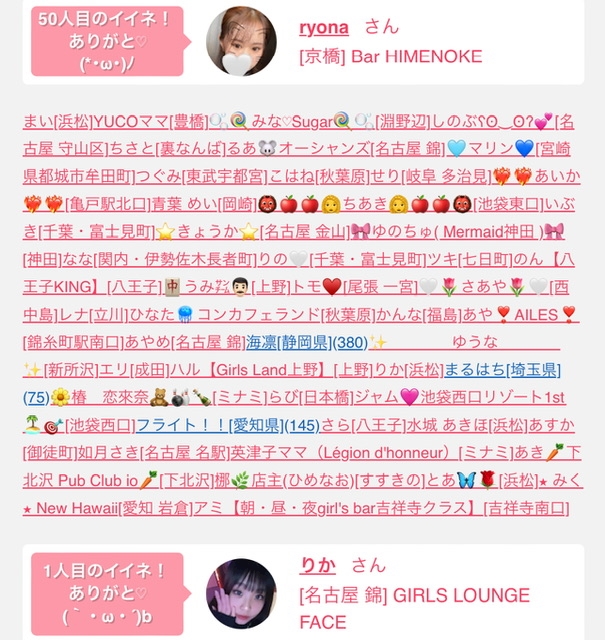The width and height of the screenshot is (605, 640).
Task: Open the blue 海凛[静岡県](380) link
Action: (x=307, y=342)
